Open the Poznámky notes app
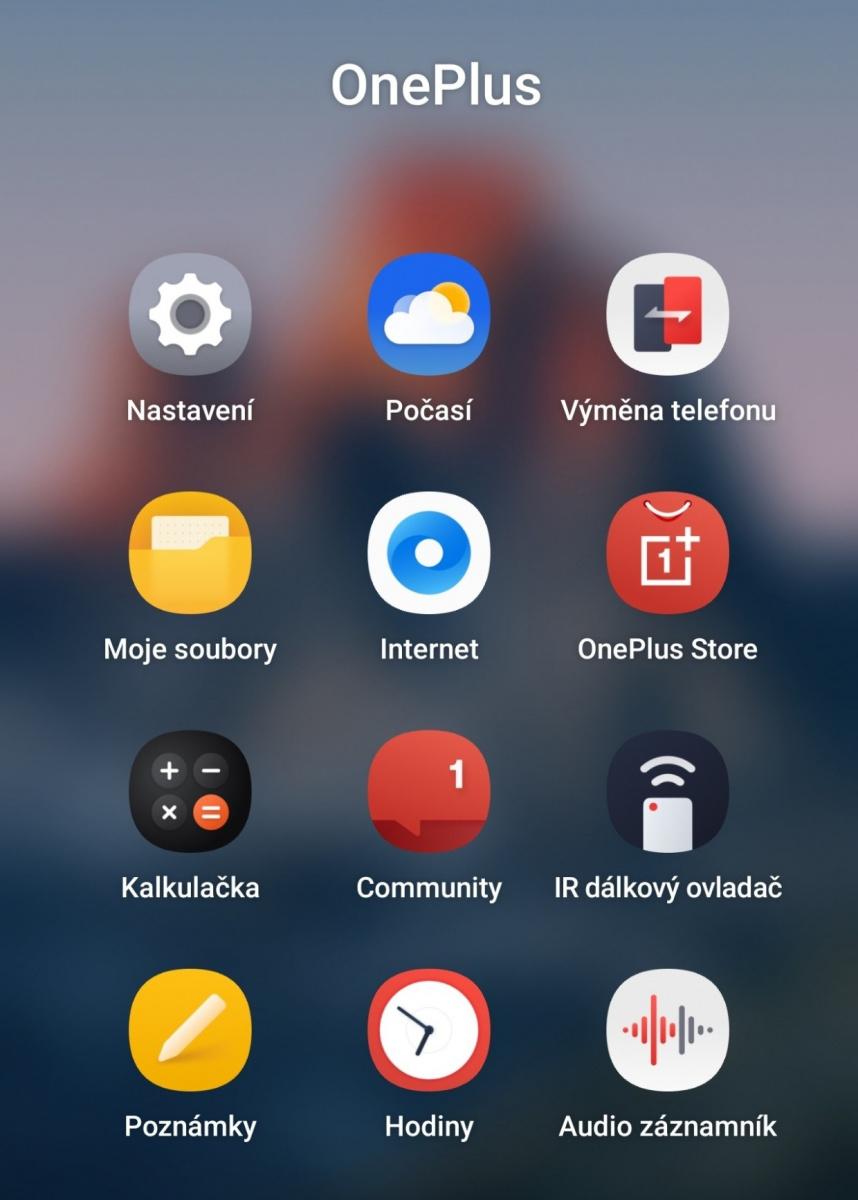The width and height of the screenshot is (858, 1200). (190, 1029)
